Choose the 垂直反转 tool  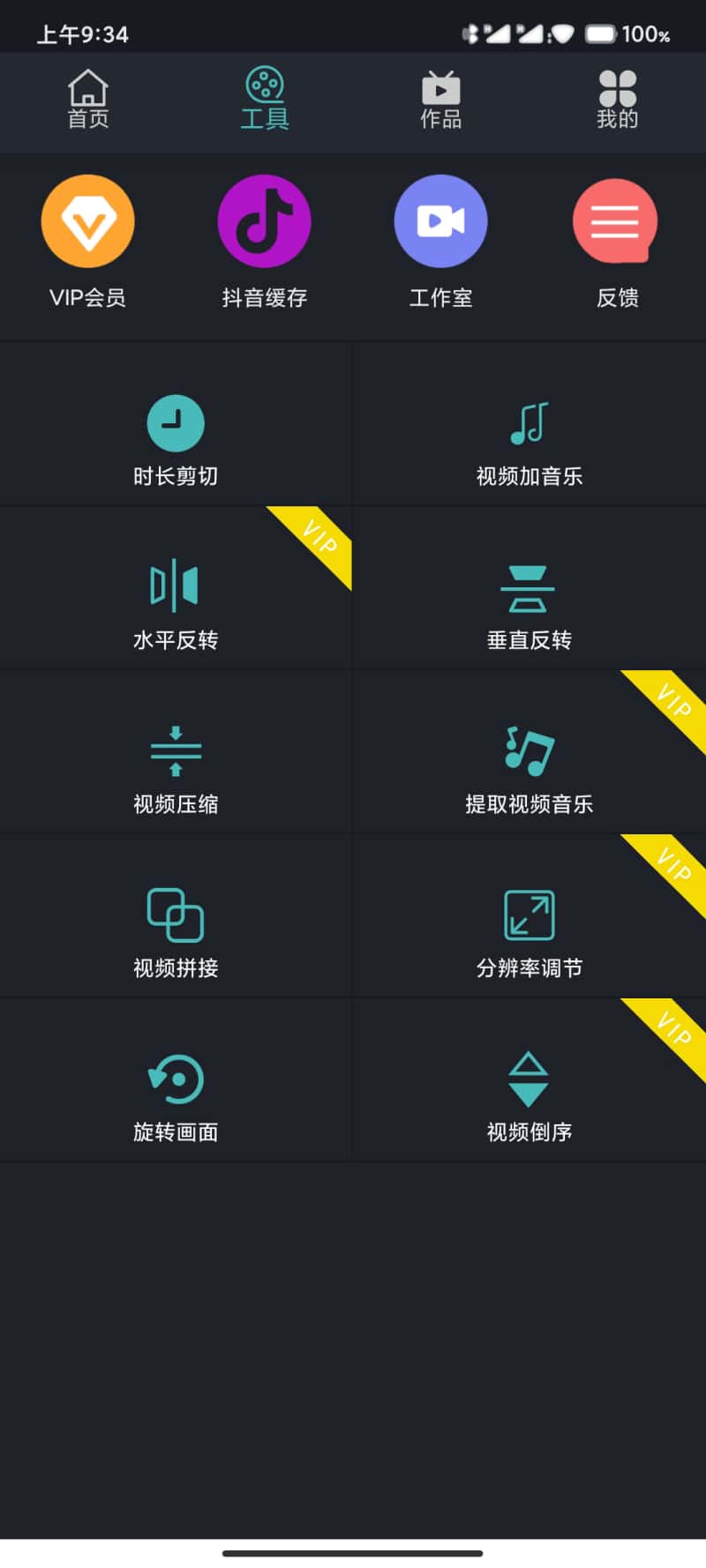click(529, 602)
